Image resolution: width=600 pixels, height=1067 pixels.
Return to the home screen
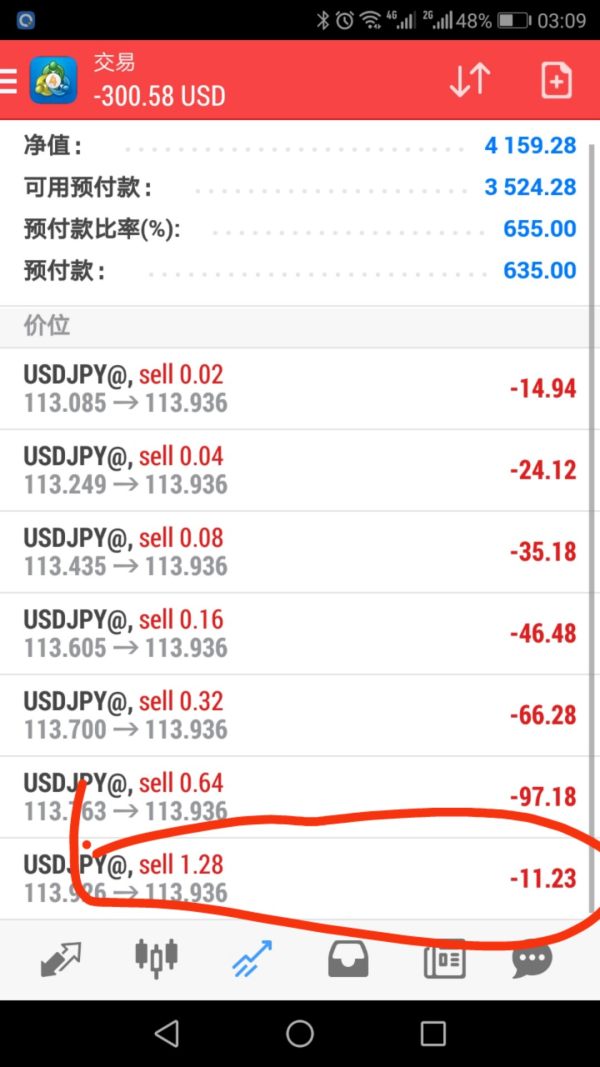[x=300, y=1033]
